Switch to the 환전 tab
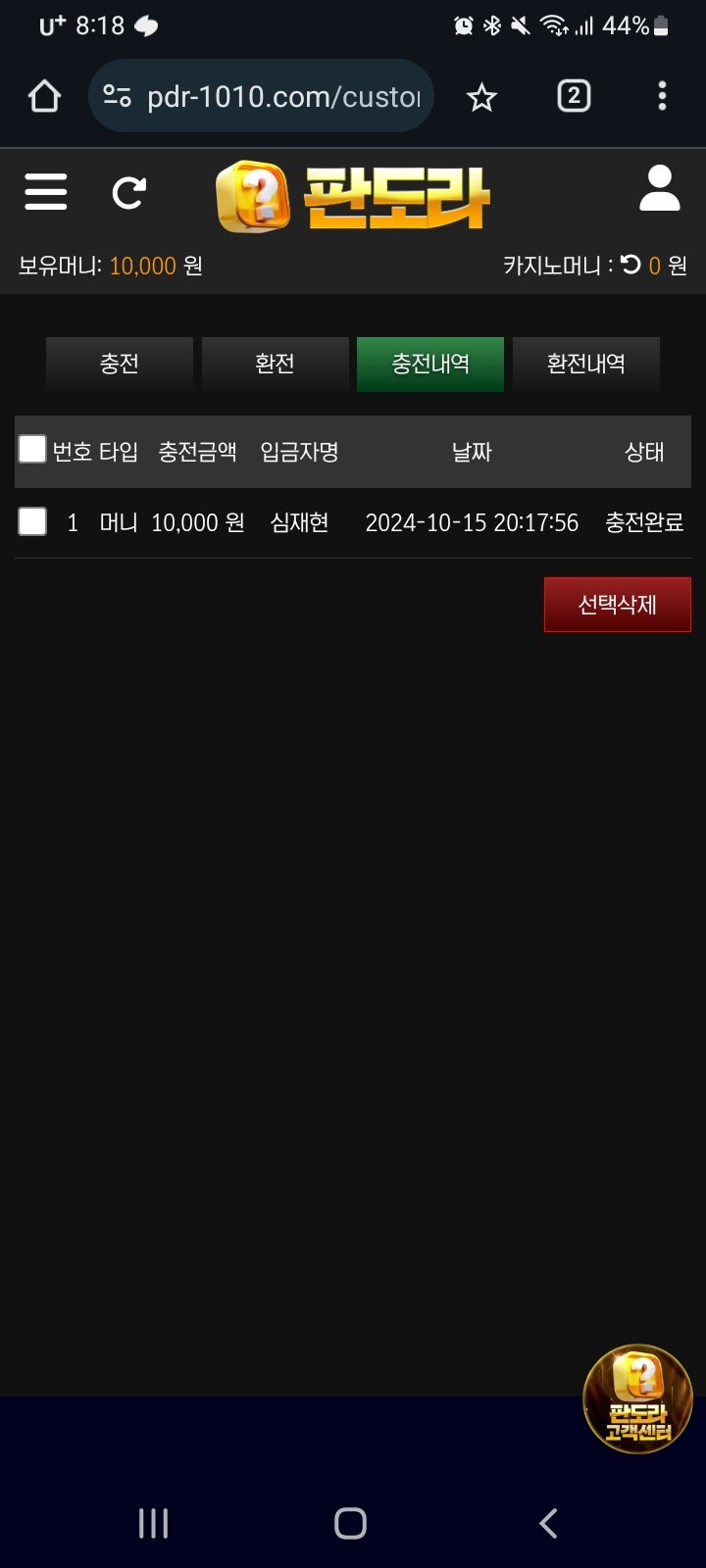The width and height of the screenshot is (706, 1568). point(275,364)
